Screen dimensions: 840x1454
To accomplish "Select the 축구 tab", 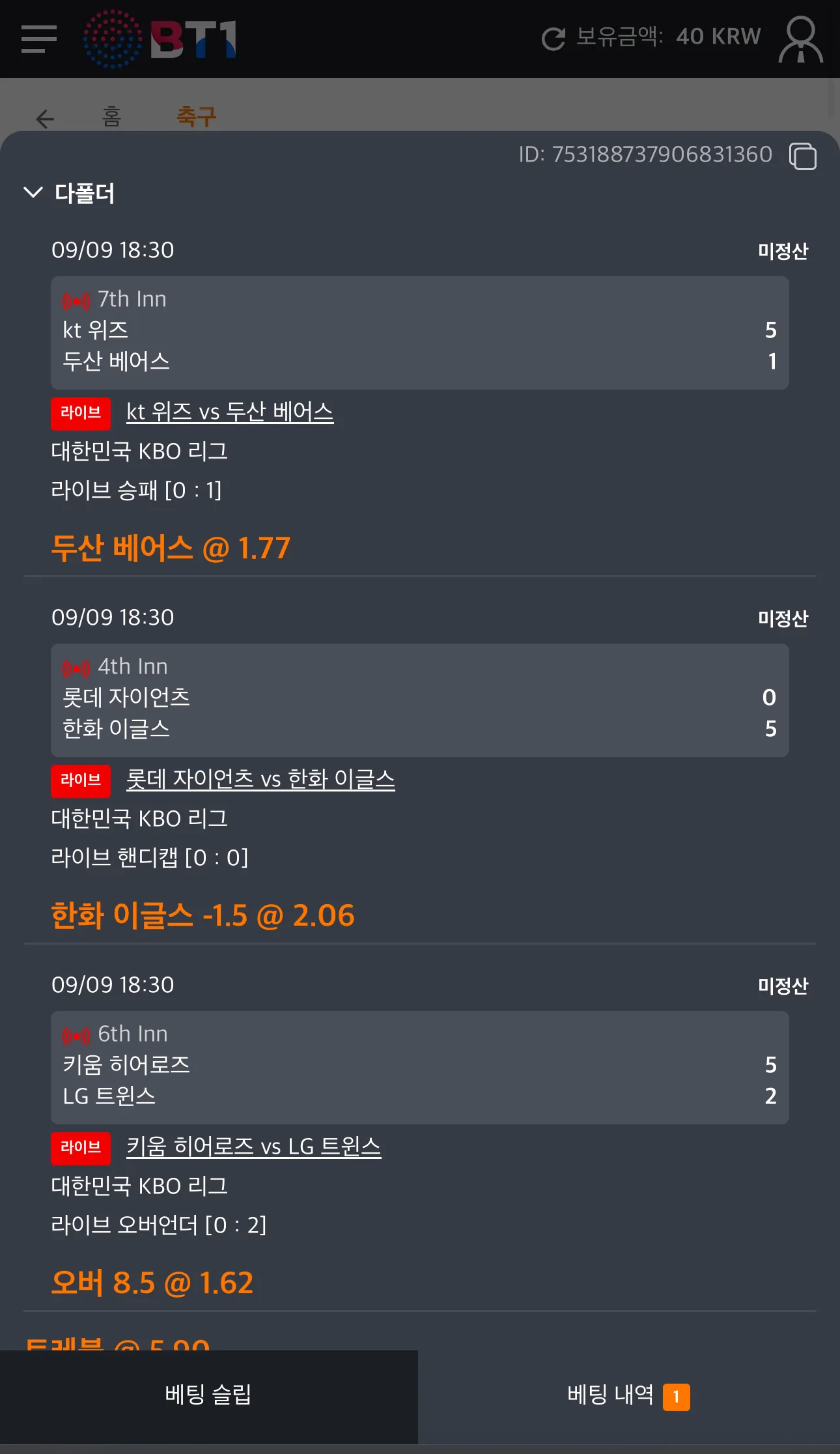I will click(197, 117).
